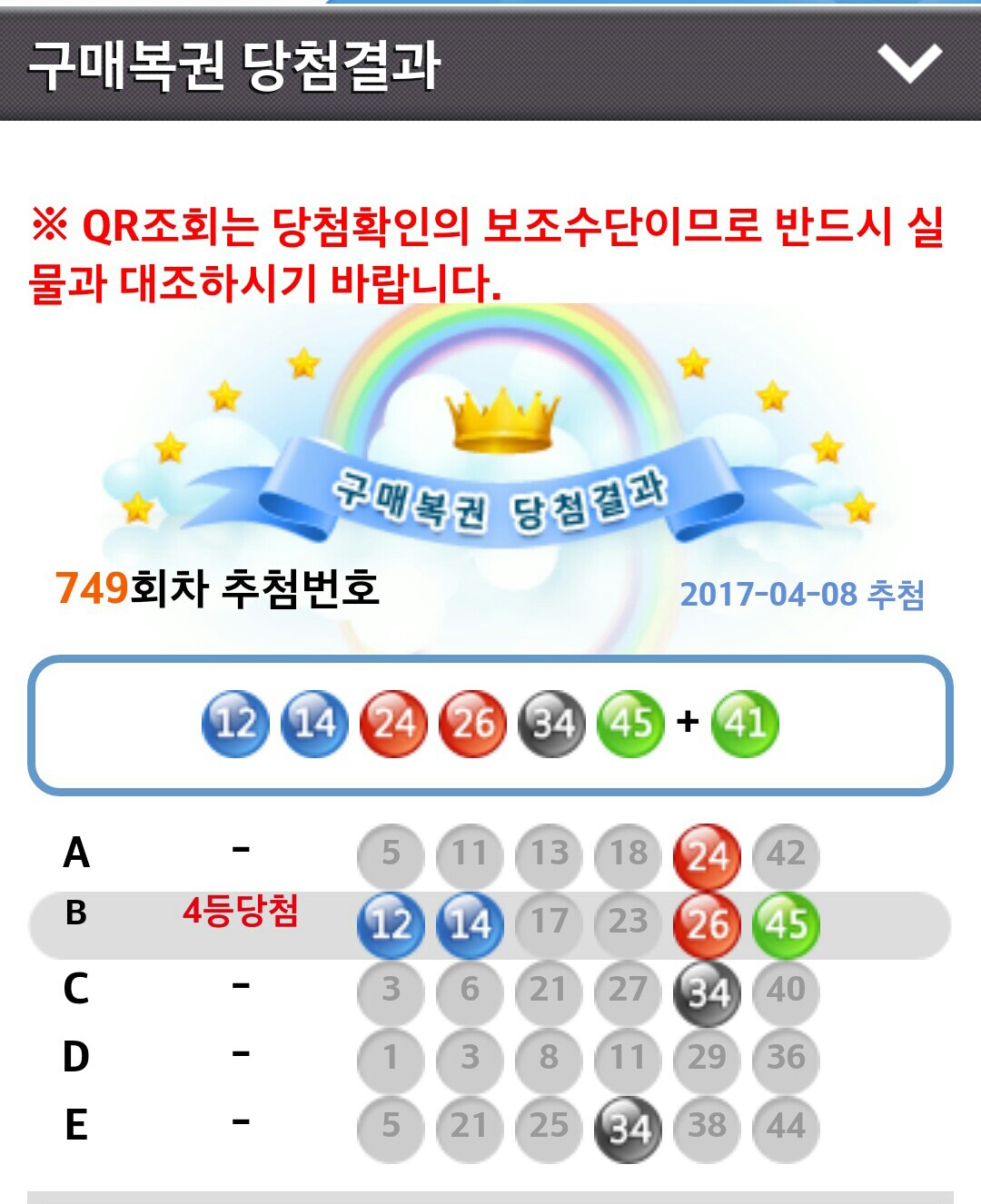Collapse the 구매복권 당첨결과 section chevron
The image size is (981, 1204).
[x=909, y=64]
